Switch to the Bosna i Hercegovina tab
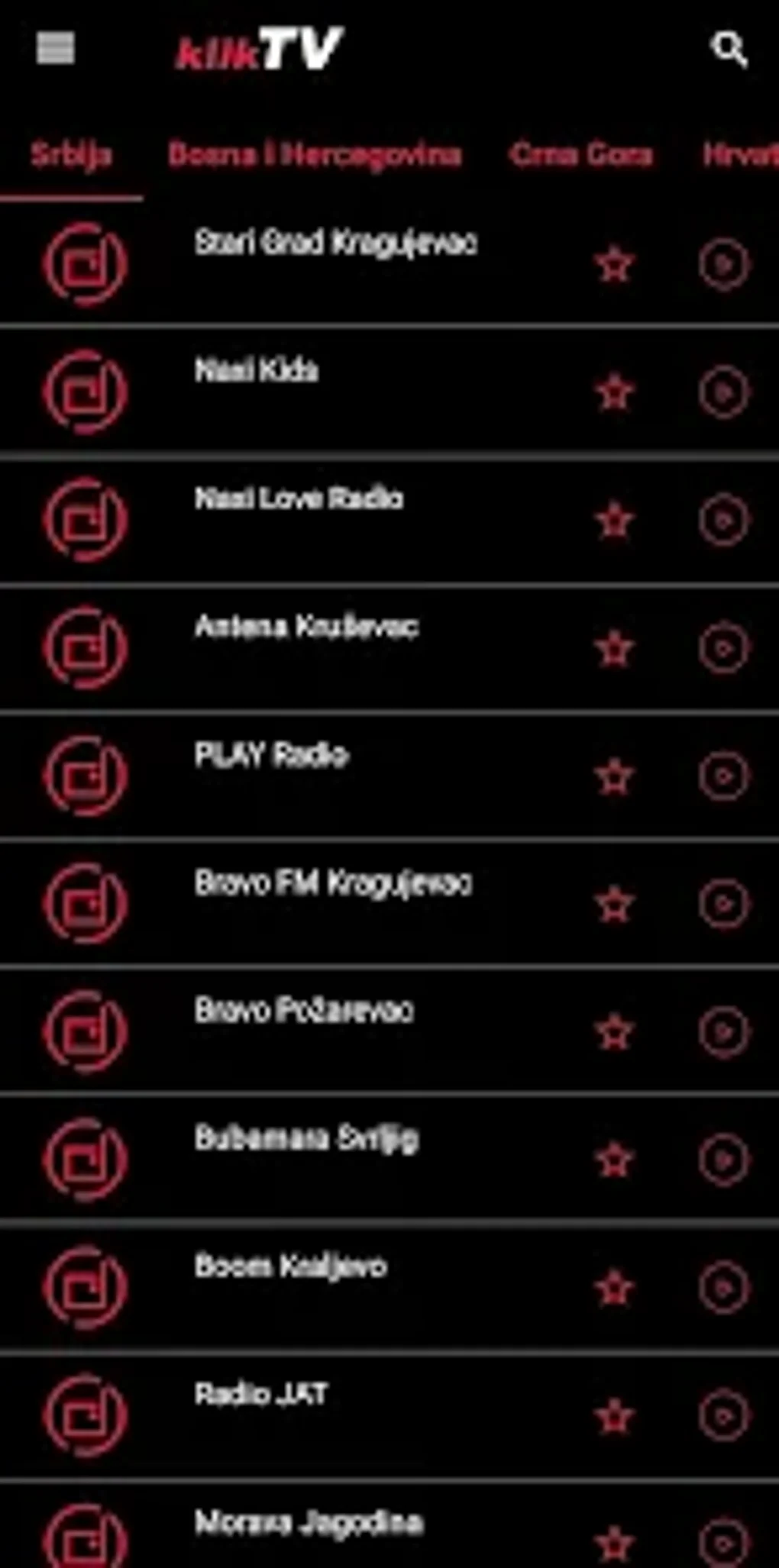 click(315, 155)
